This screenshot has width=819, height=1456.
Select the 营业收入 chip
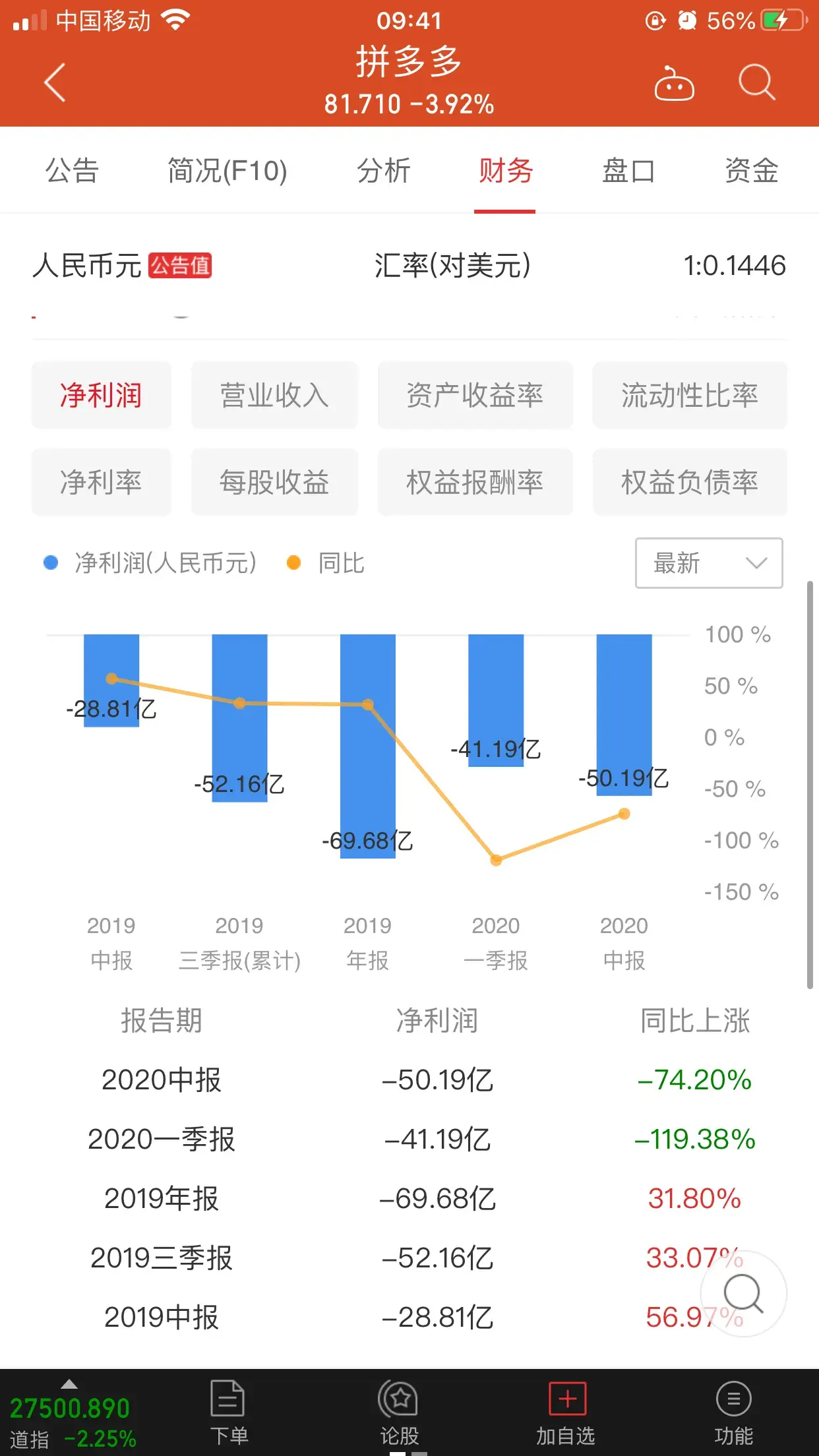pos(274,396)
